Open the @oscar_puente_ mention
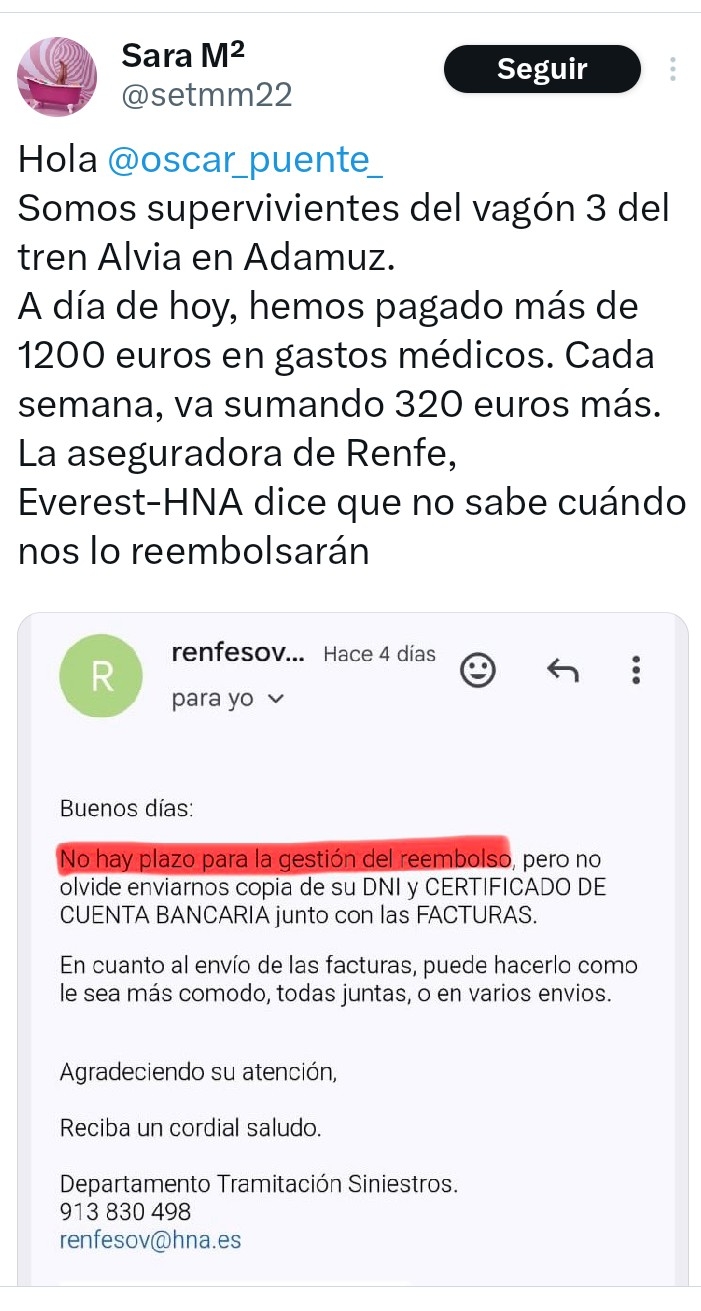The width and height of the screenshot is (701, 1311). point(244,160)
